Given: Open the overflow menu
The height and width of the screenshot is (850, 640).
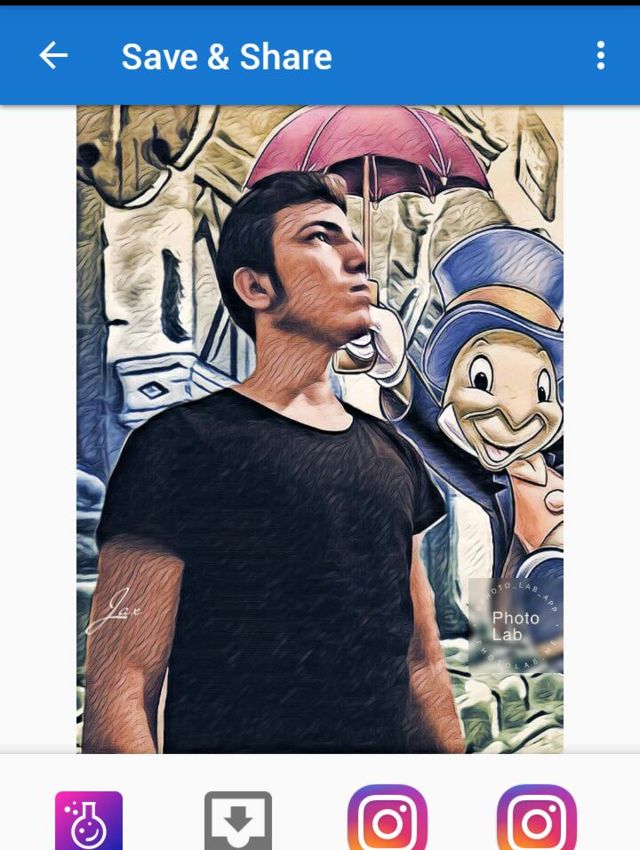Looking at the screenshot, I should pos(600,56).
